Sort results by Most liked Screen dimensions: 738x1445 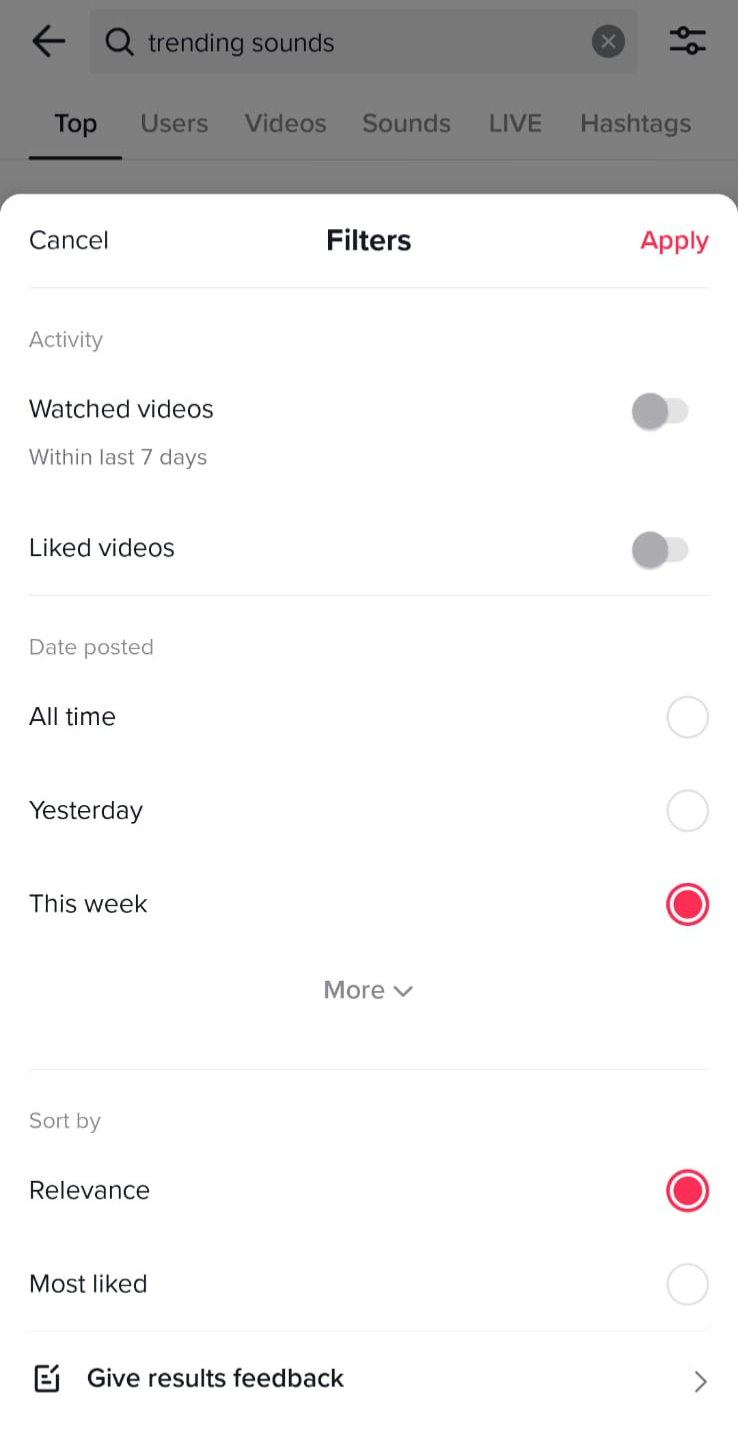[x=687, y=1284]
